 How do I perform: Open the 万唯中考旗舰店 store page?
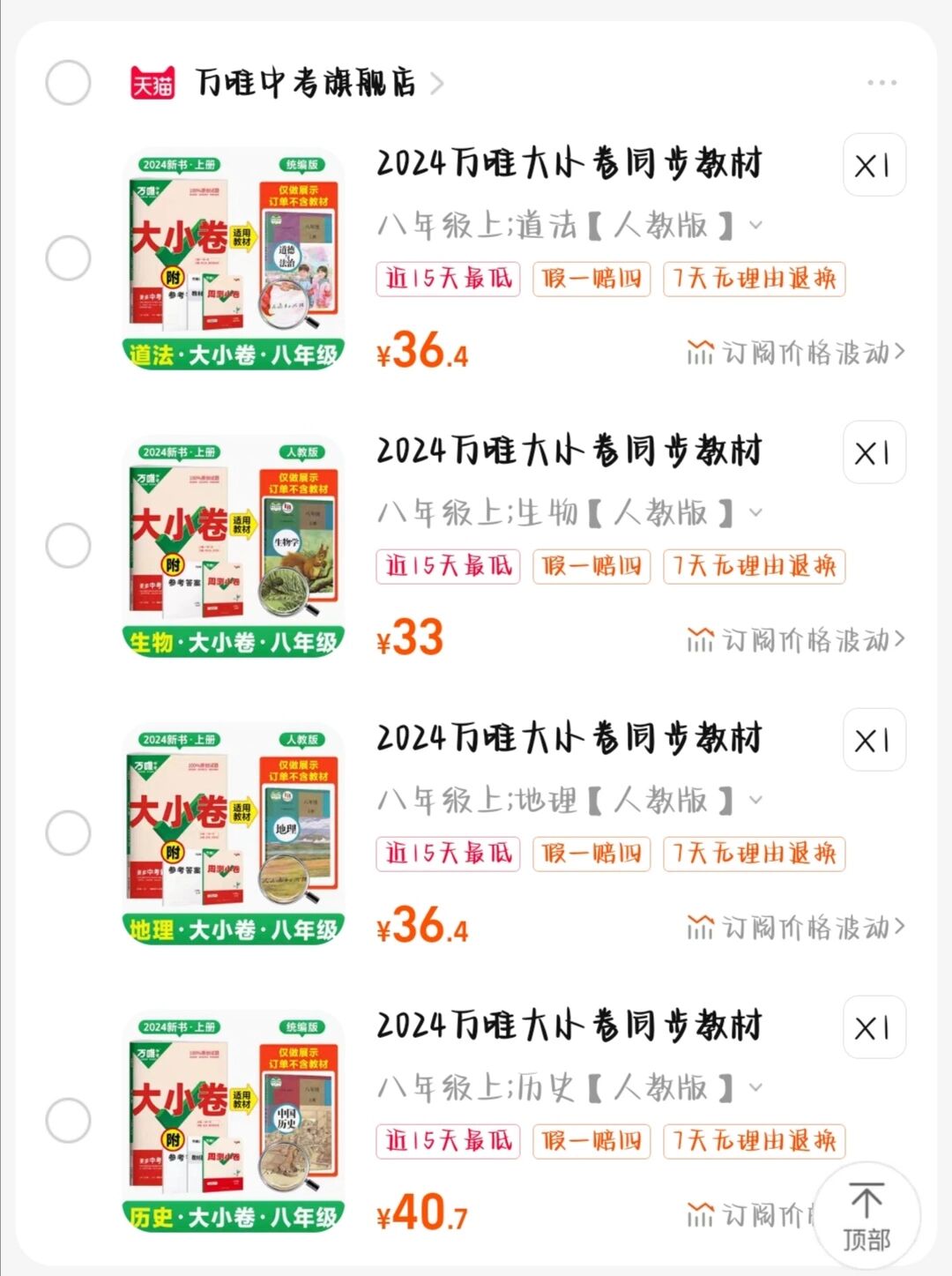[306, 83]
